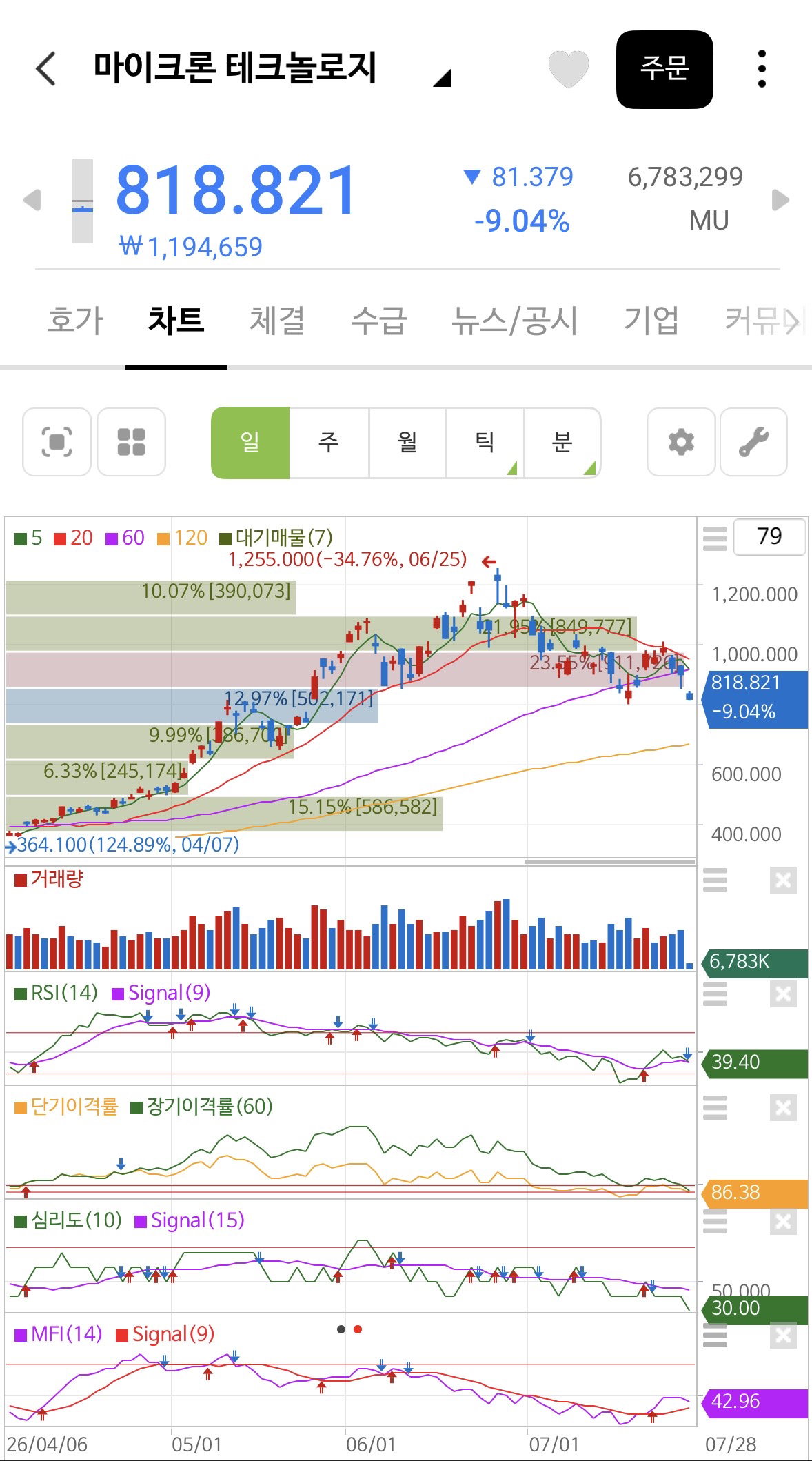Open chart settings gear

681,442
